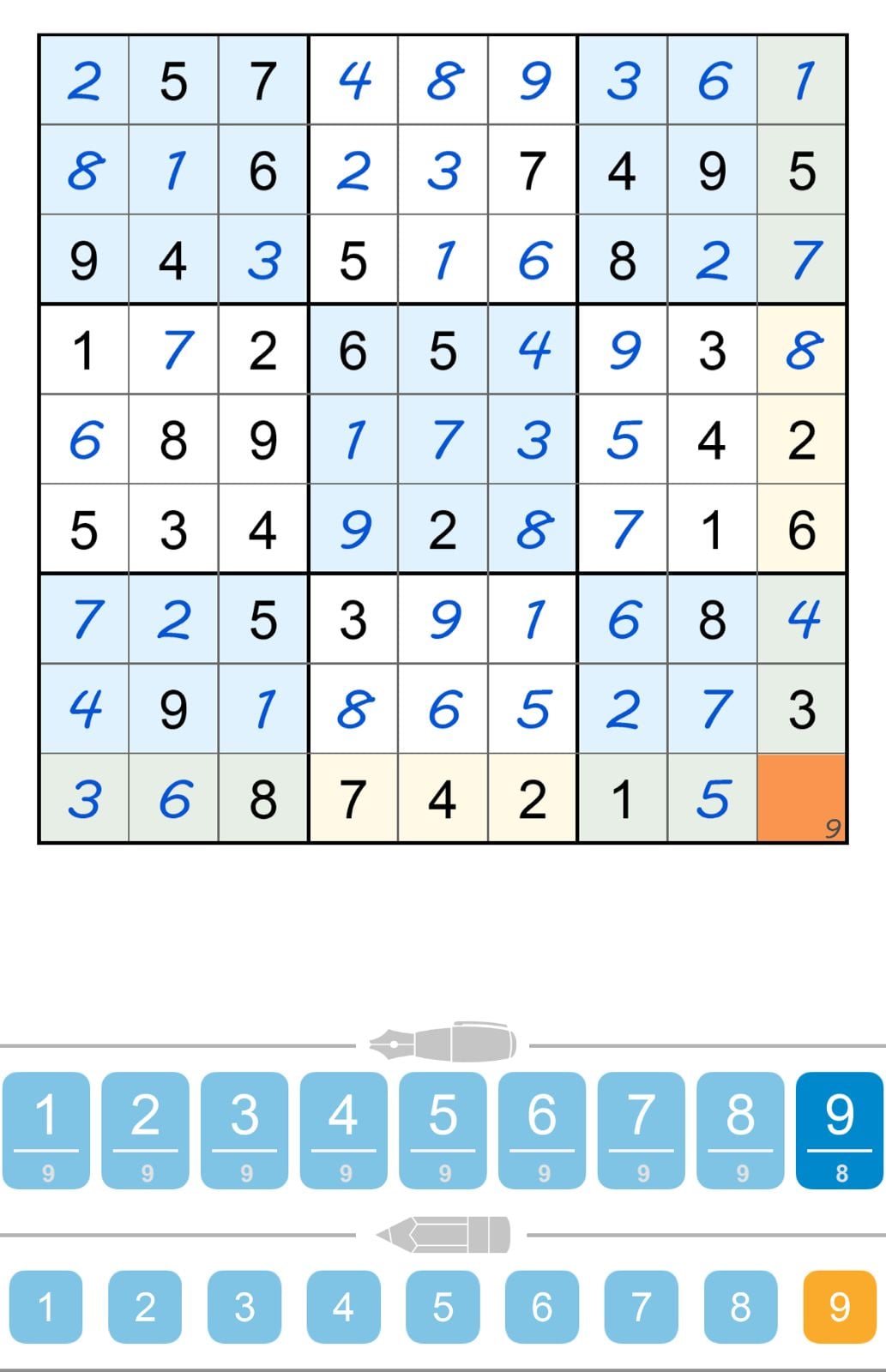
Task: Choose pencil mark number 6
Action: pos(540,1308)
